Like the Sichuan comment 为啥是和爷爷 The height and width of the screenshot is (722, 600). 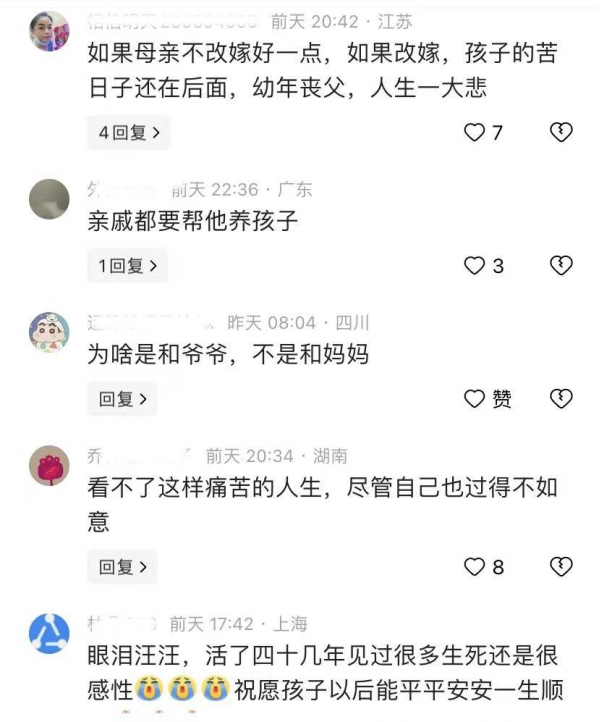tap(475, 399)
